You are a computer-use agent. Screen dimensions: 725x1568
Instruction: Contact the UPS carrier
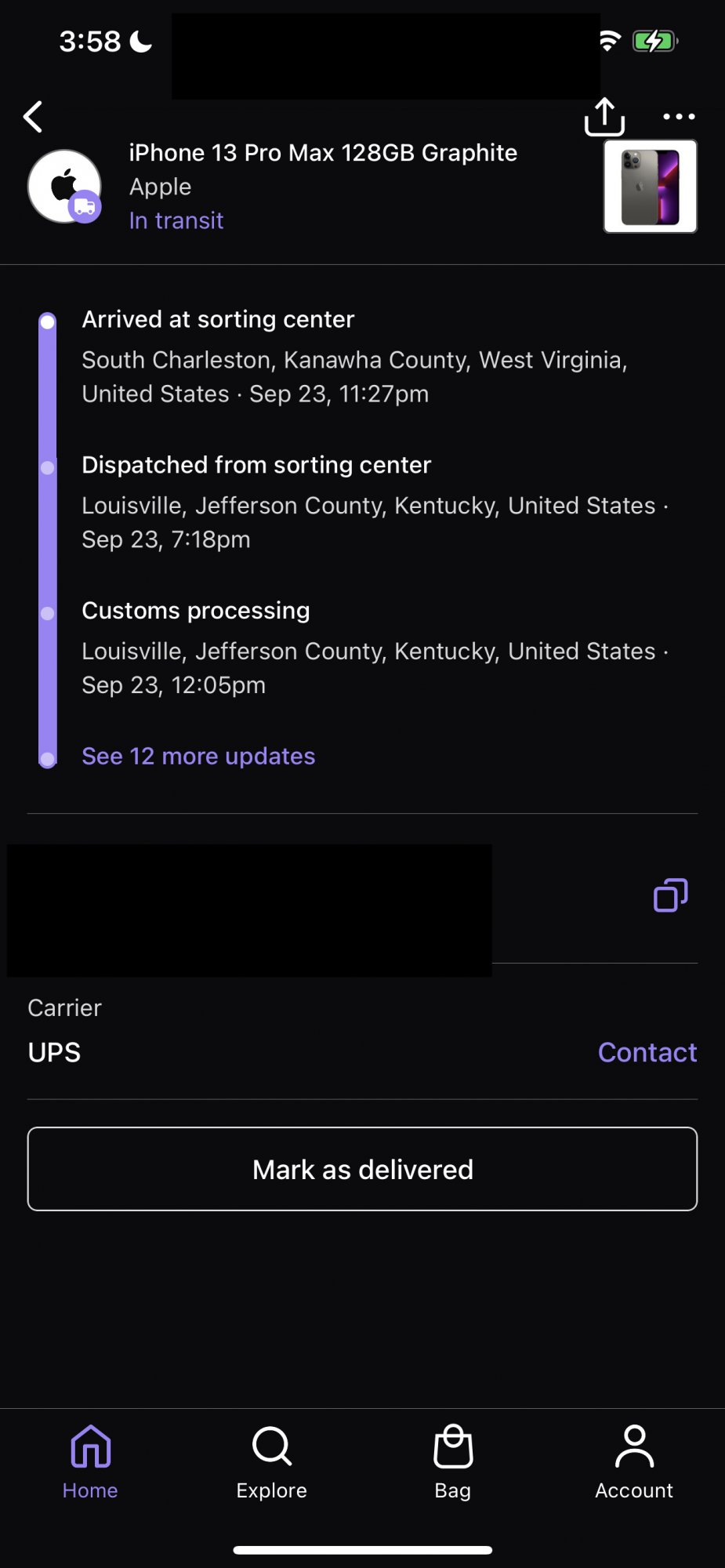coord(647,1052)
